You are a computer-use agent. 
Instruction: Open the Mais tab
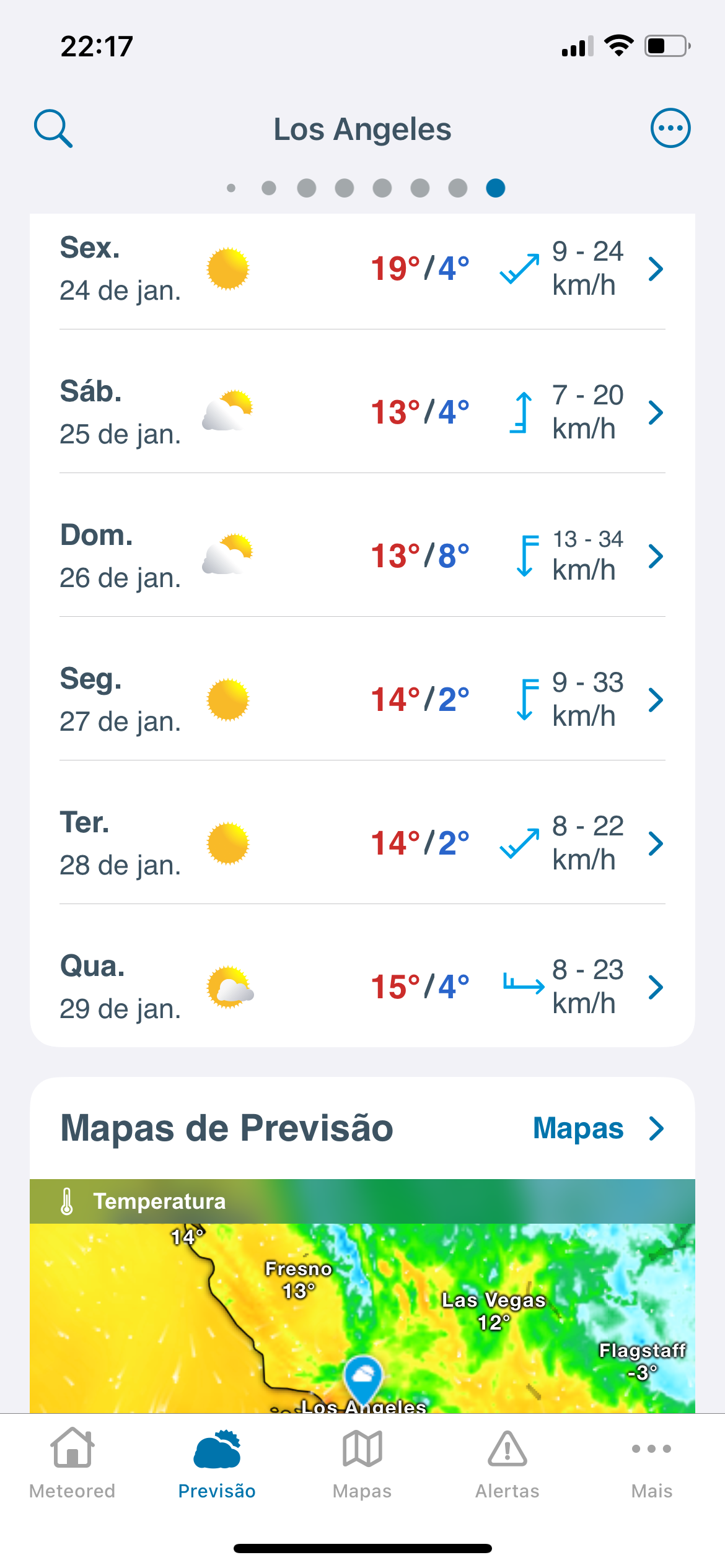(x=652, y=1463)
